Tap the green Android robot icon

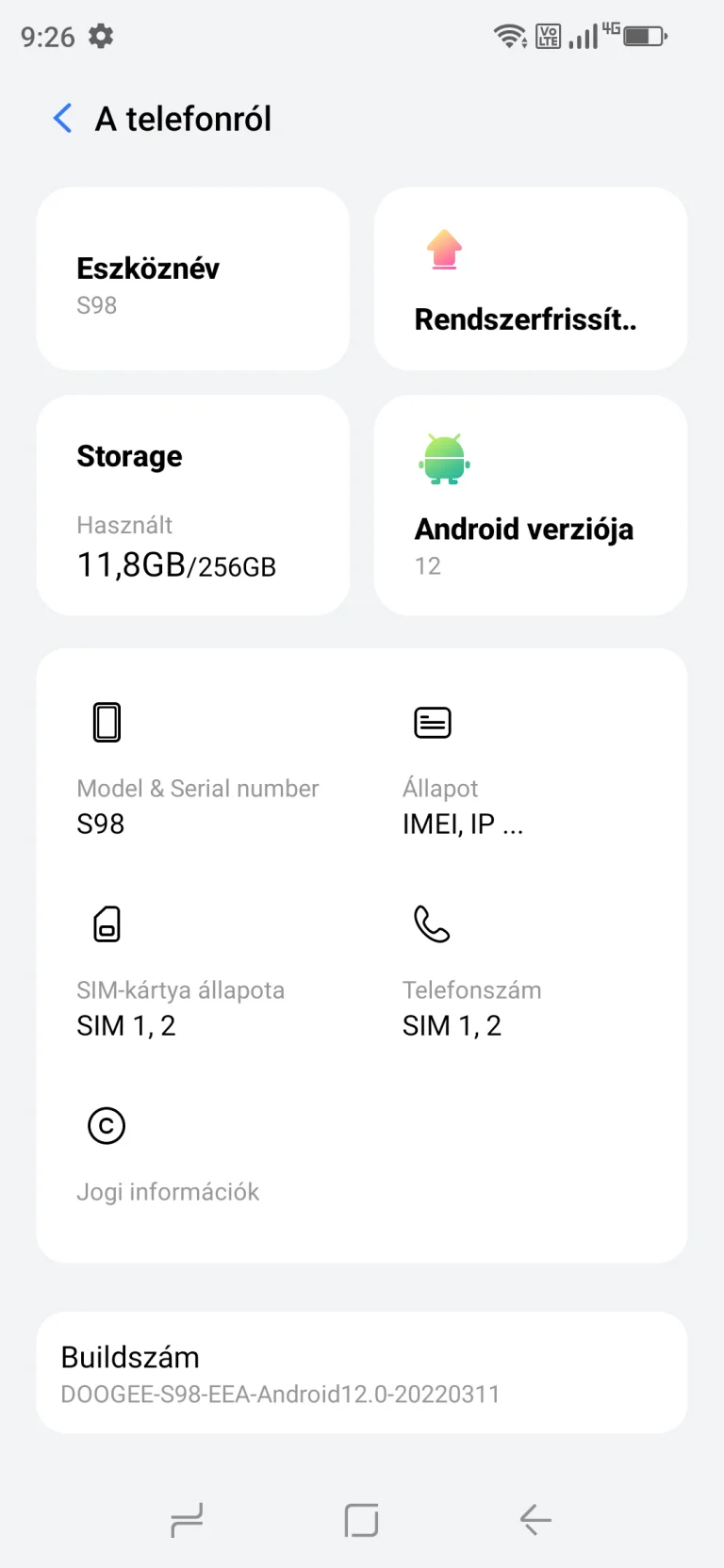coord(441,459)
